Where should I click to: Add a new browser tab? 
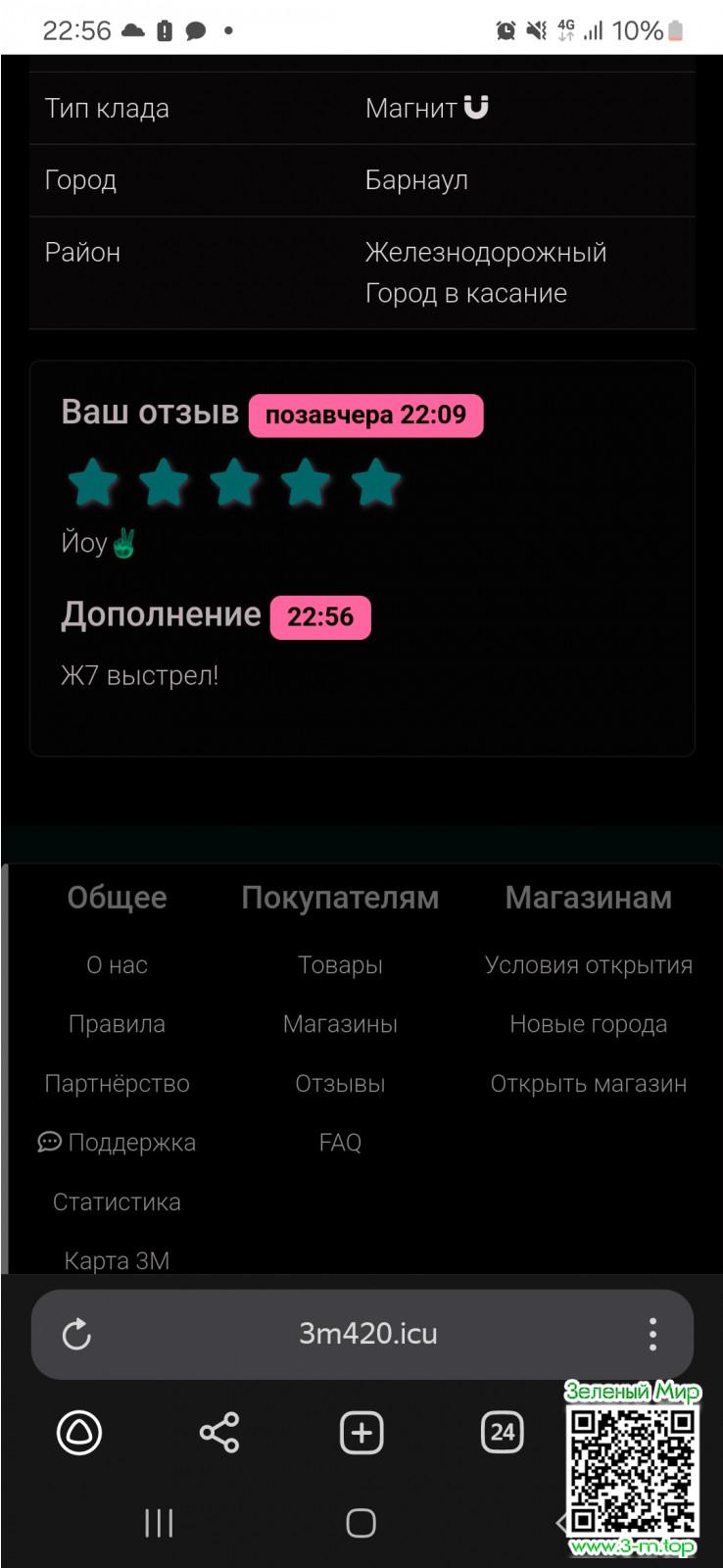pos(361,1433)
